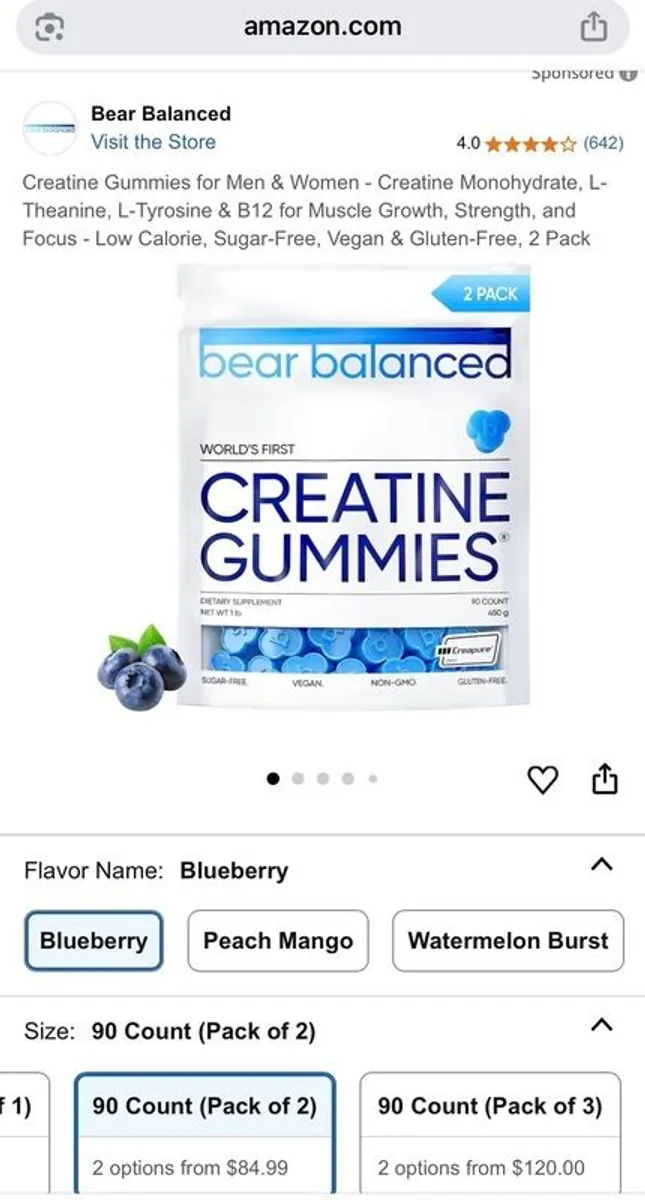Tap the image carousel page dots
Image resolution: width=645 pixels, height=1200 pixels.
tap(322, 779)
